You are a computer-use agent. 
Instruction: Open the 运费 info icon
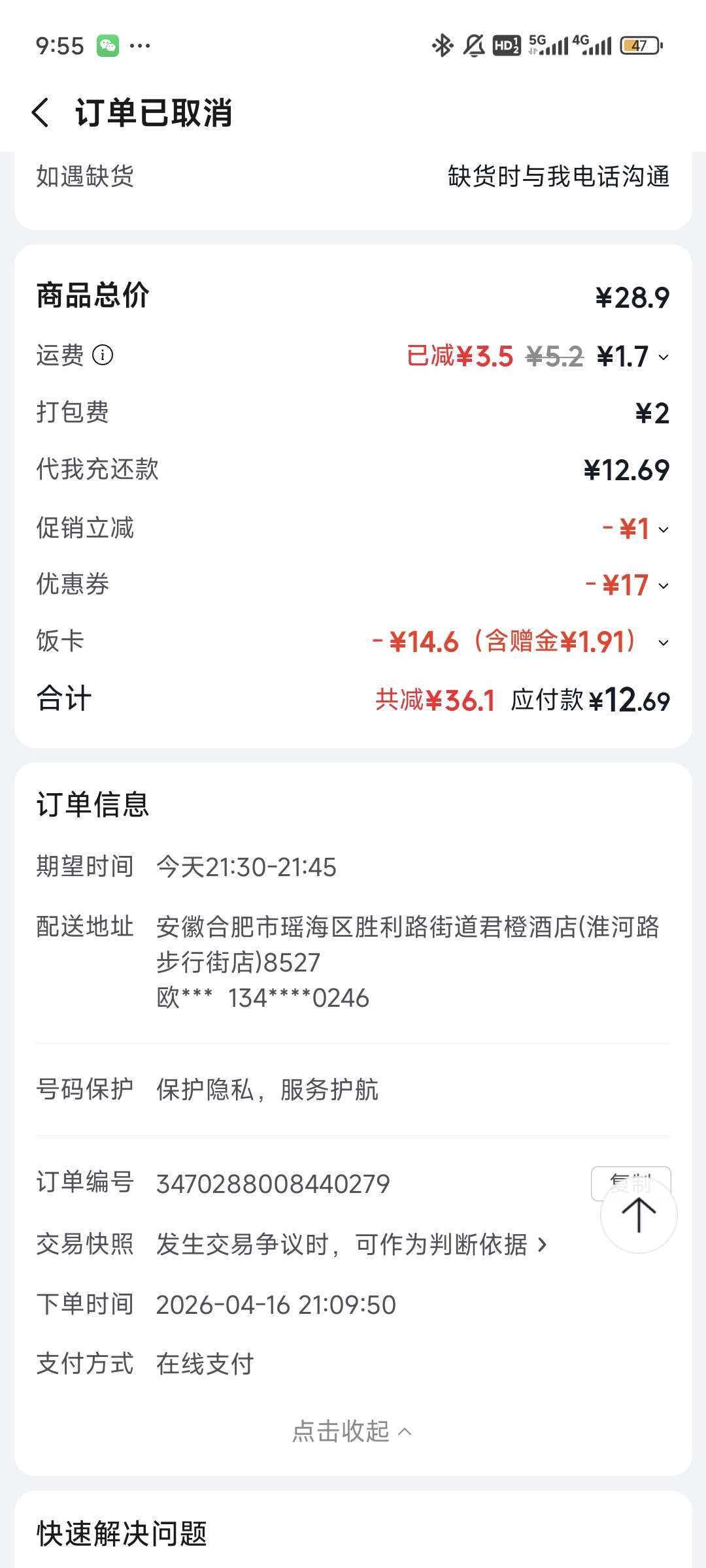pos(103,355)
